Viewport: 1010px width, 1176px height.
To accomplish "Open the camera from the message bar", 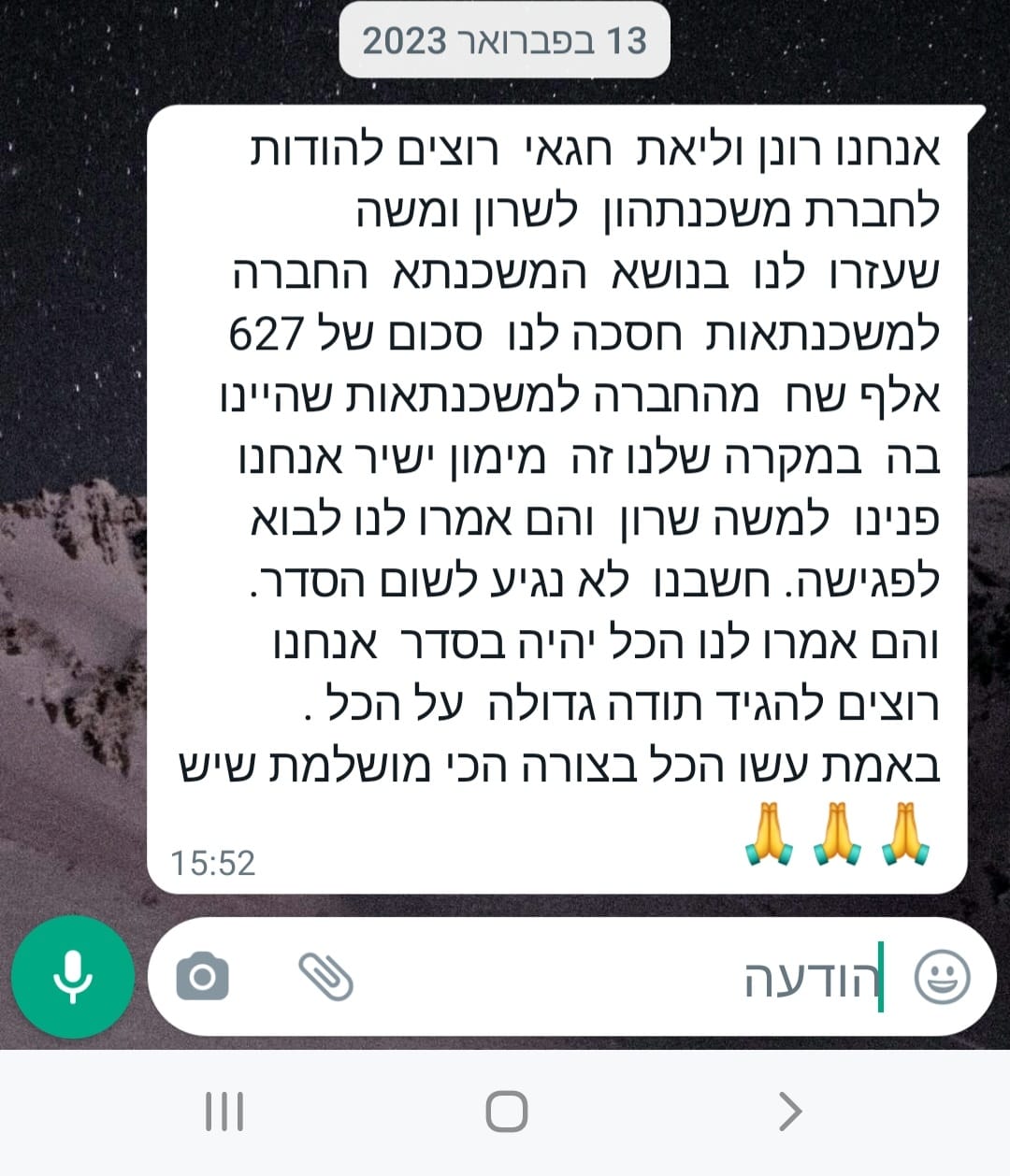I will (202, 977).
